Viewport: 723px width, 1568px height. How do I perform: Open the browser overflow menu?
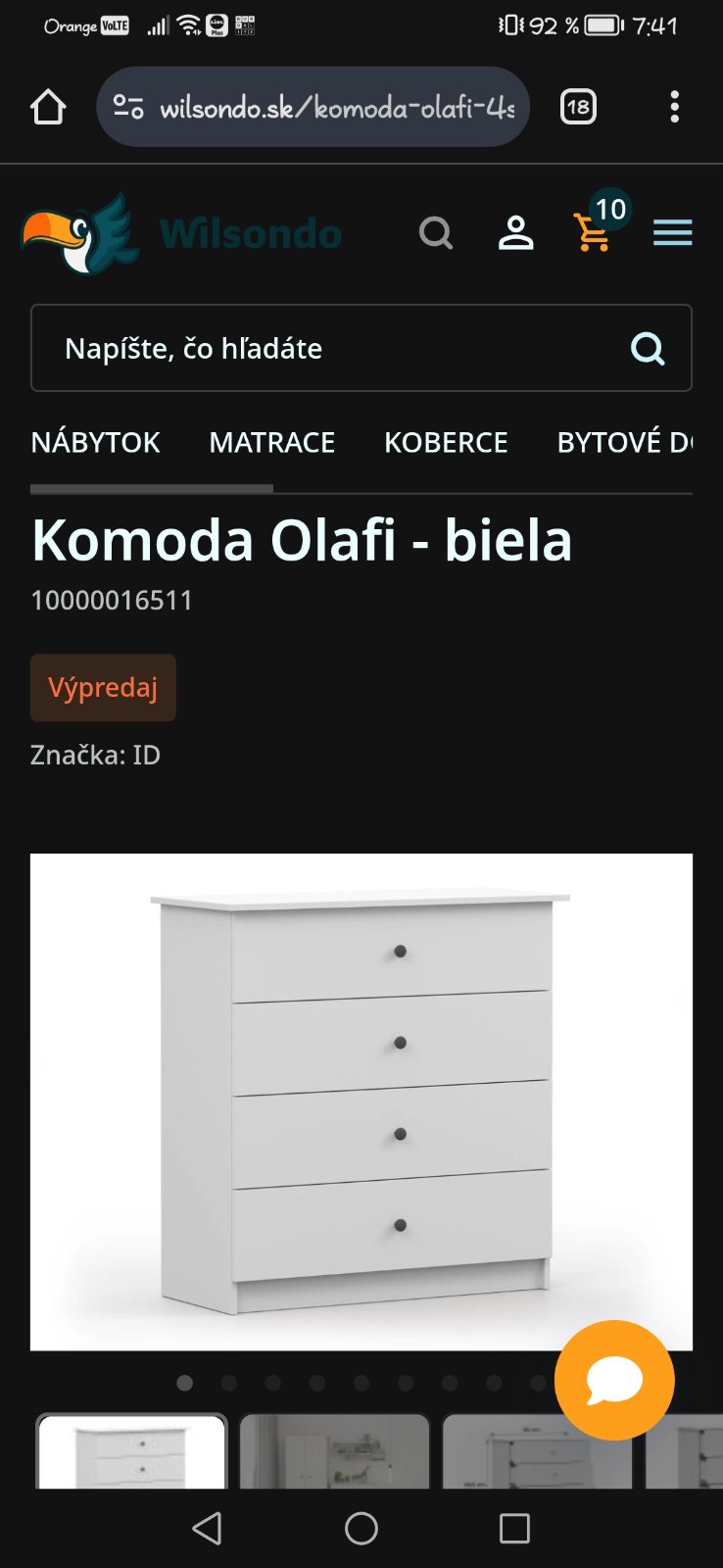pyautogui.click(x=674, y=107)
